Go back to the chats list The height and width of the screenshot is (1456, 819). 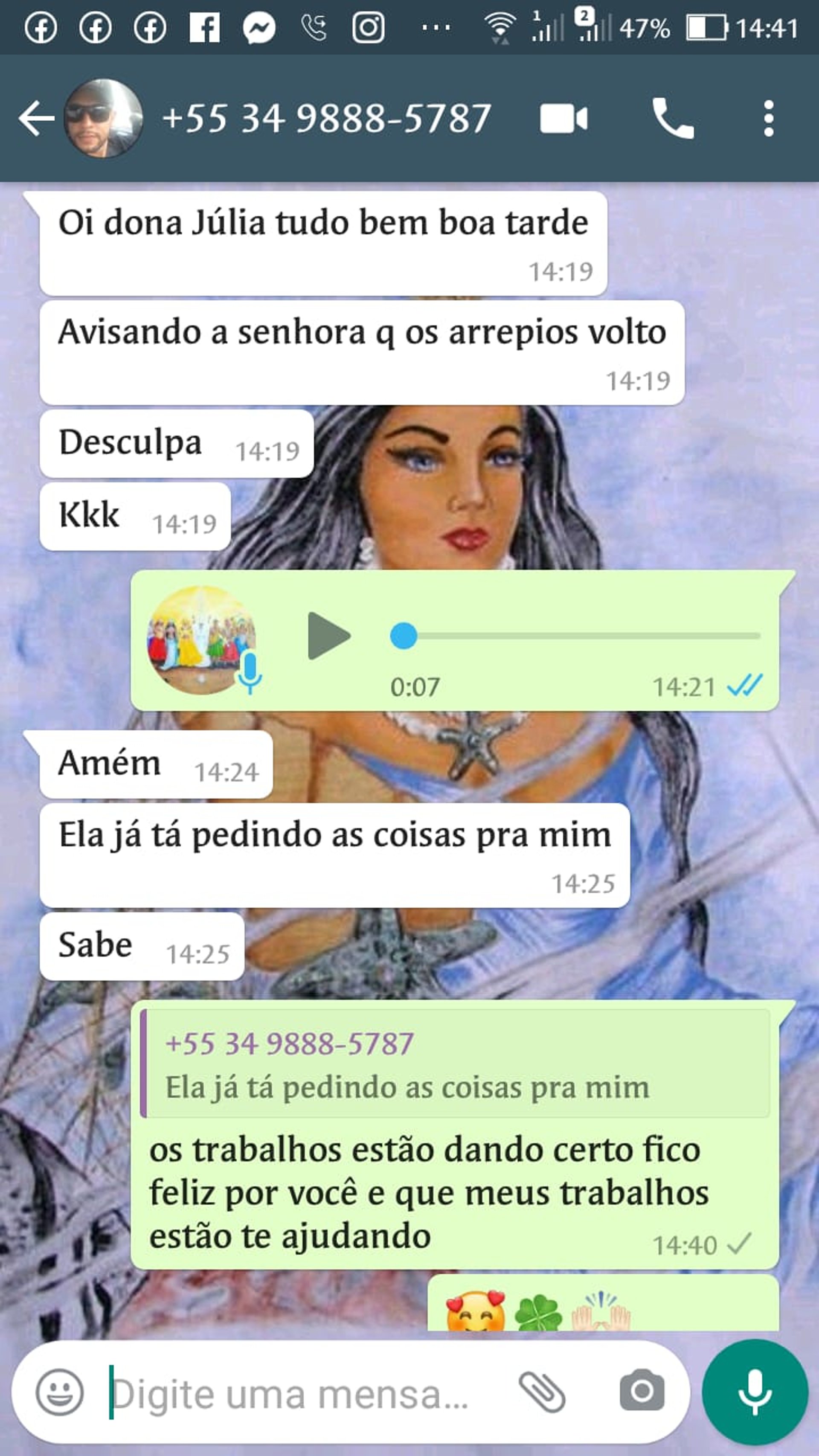click(35, 119)
